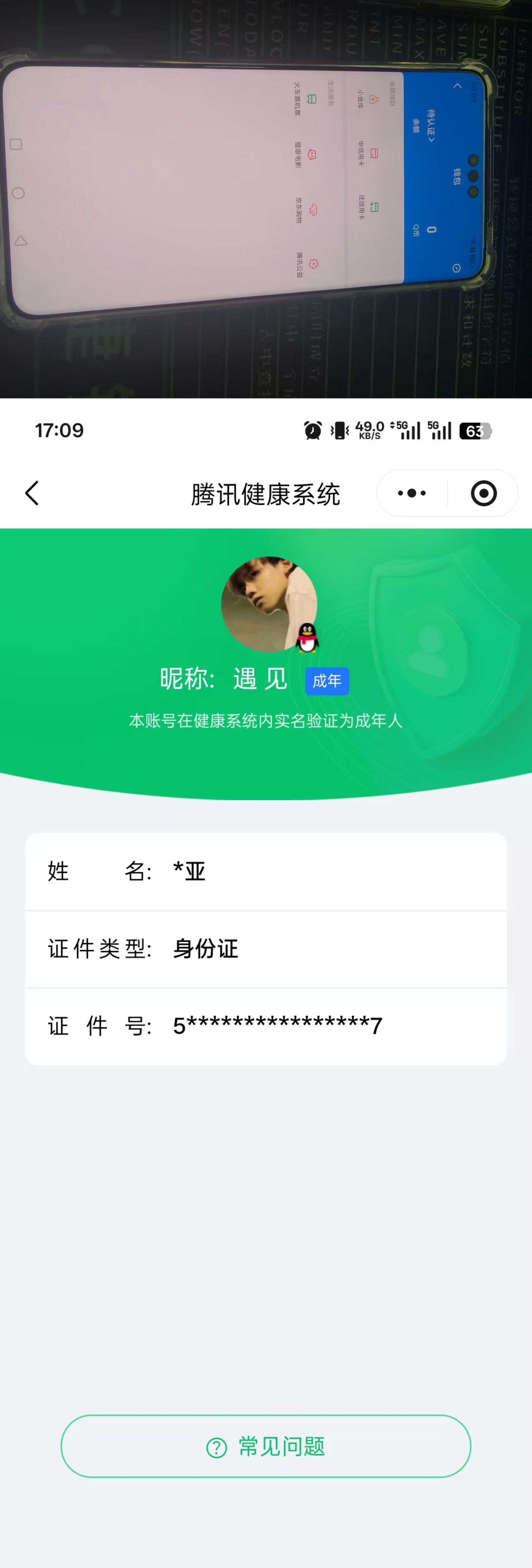Open 常见问题 help button
The height and width of the screenshot is (1568, 532).
click(x=266, y=1446)
